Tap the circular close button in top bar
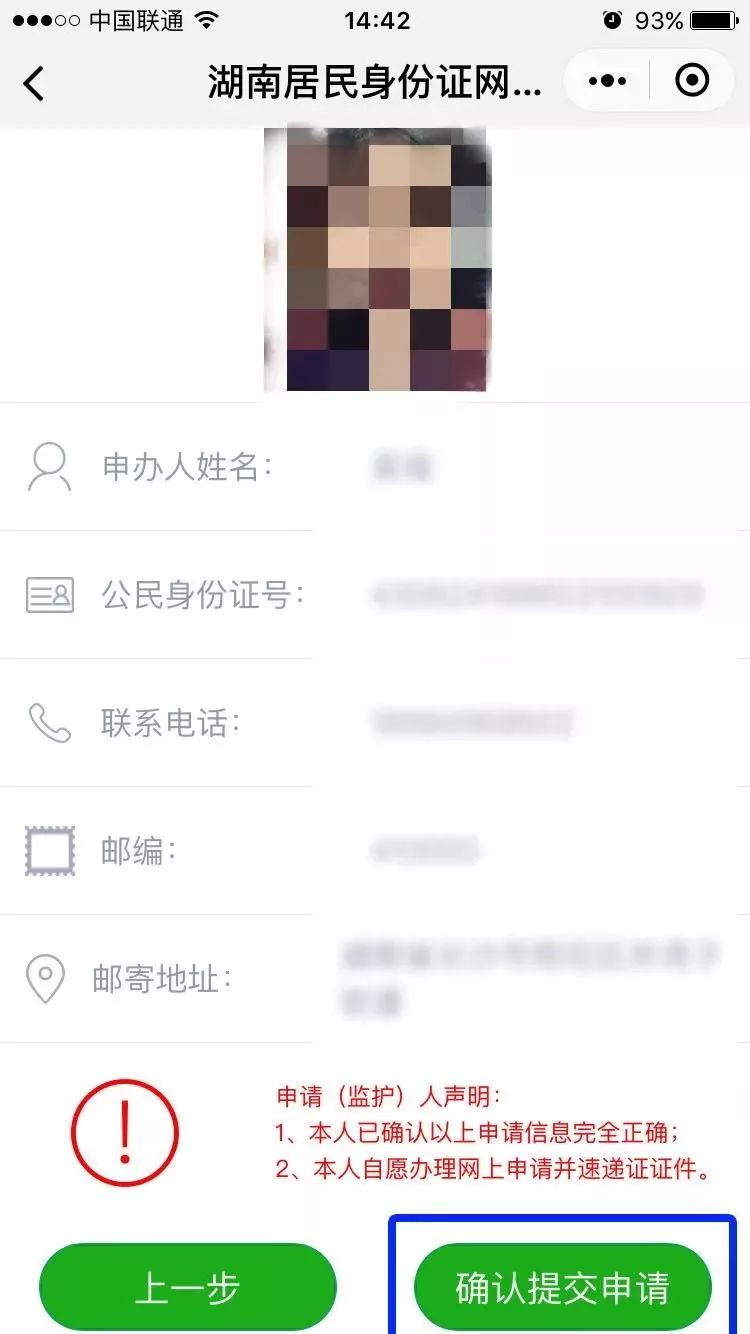The height and width of the screenshot is (1334, 750). pos(692,81)
